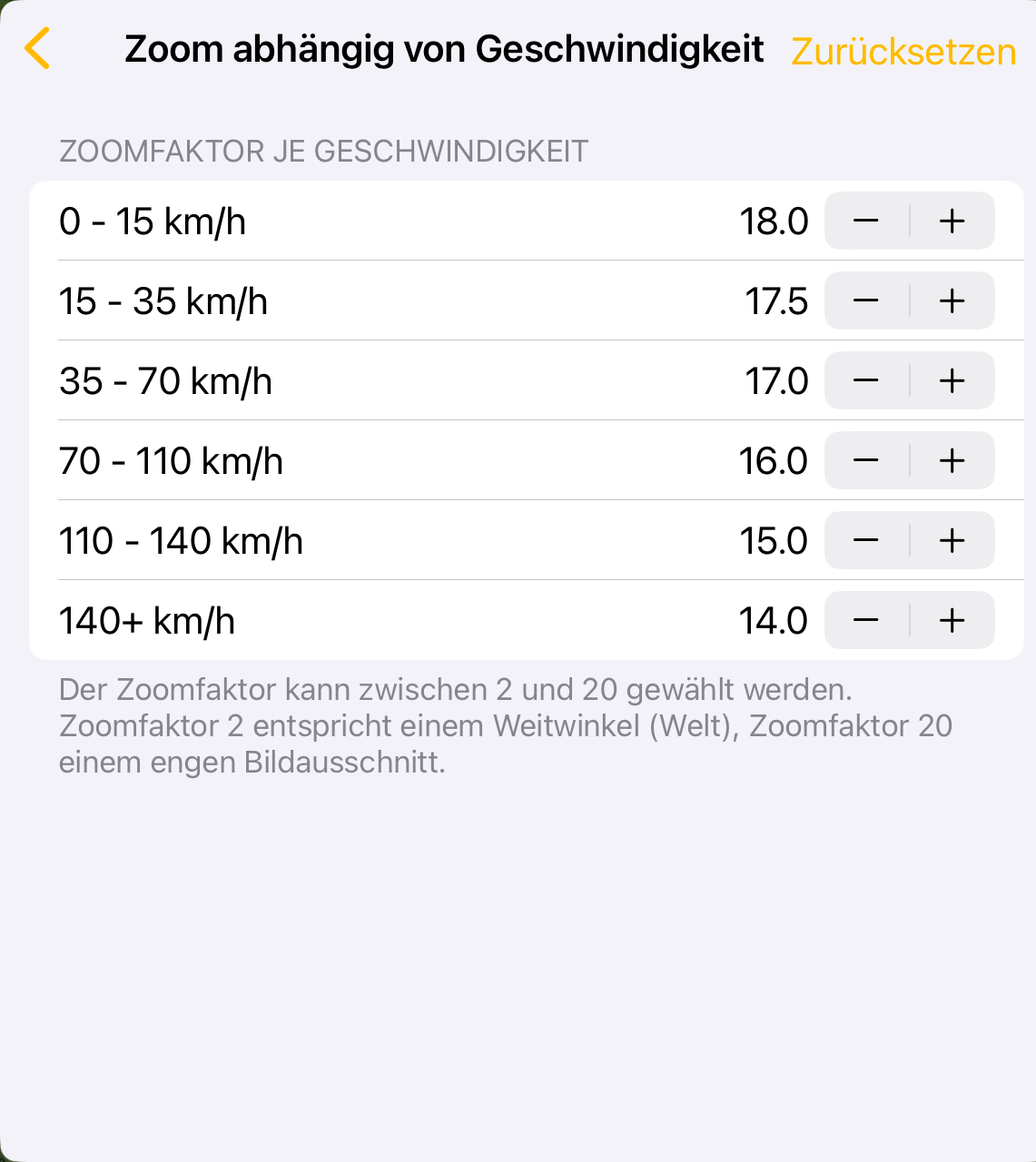Go back using the yellow arrow
The height and width of the screenshot is (1162, 1036).
point(37,48)
